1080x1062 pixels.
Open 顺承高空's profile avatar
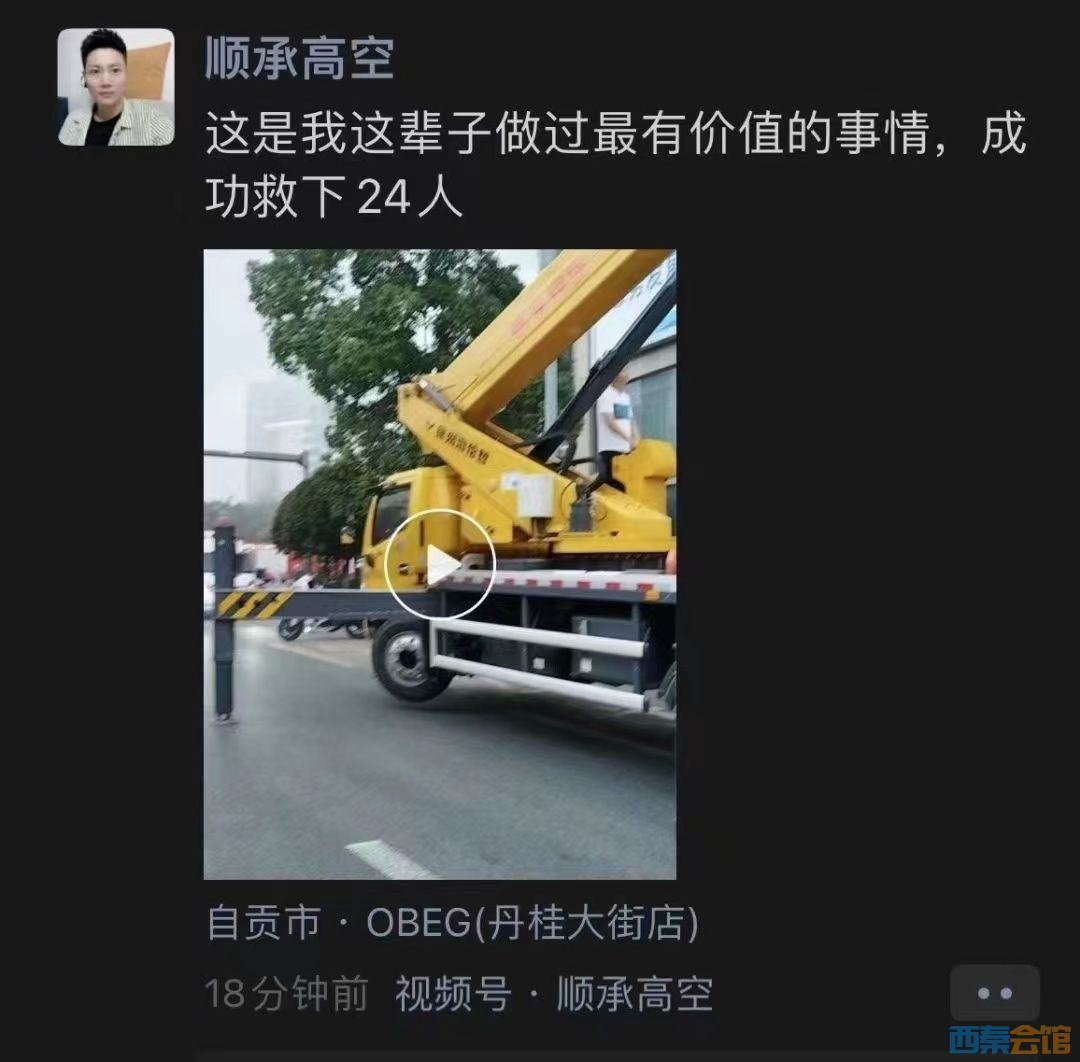pos(116,87)
